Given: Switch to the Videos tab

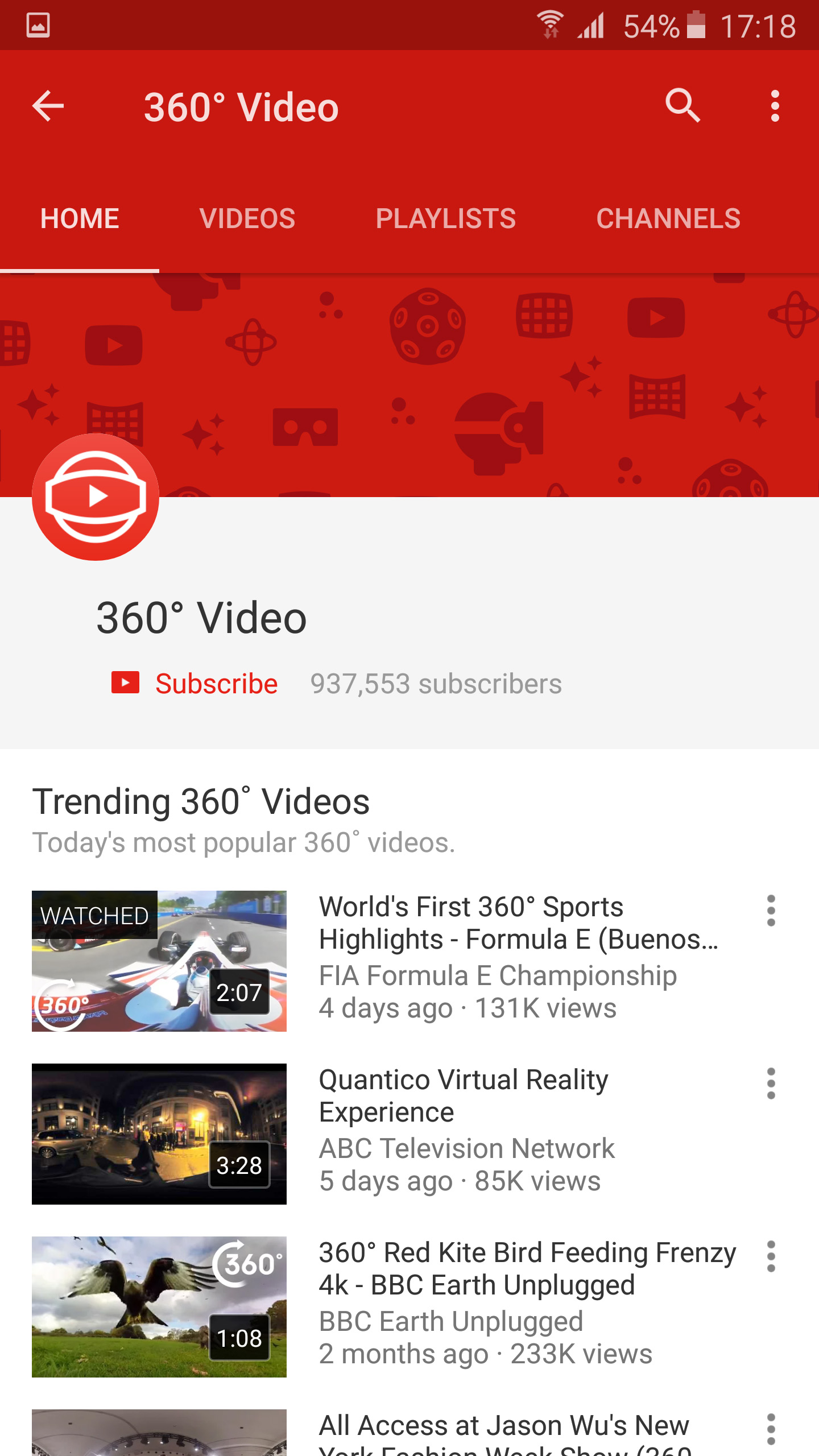Looking at the screenshot, I should [247, 219].
